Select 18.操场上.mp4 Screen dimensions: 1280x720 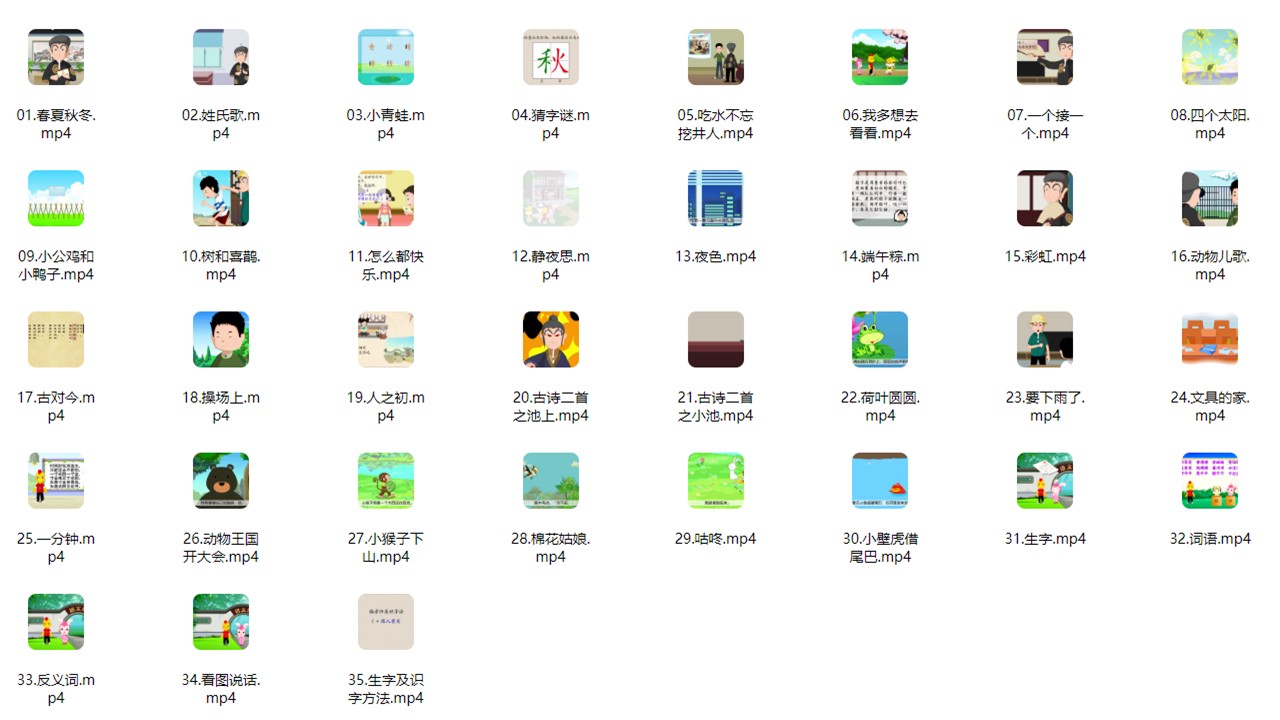click(221, 339)
